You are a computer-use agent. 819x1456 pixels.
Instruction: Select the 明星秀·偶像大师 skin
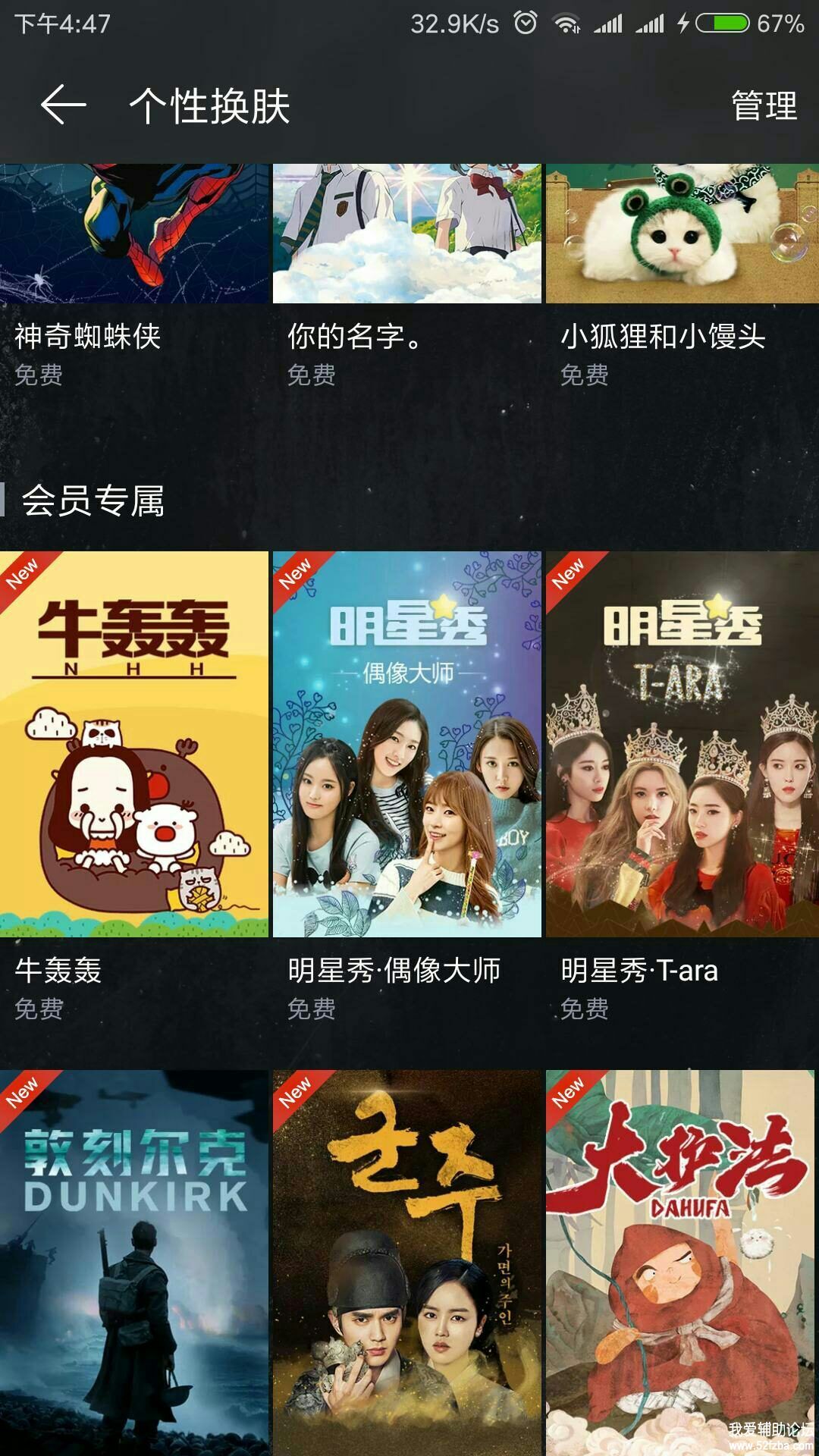[x=407, y=745]
